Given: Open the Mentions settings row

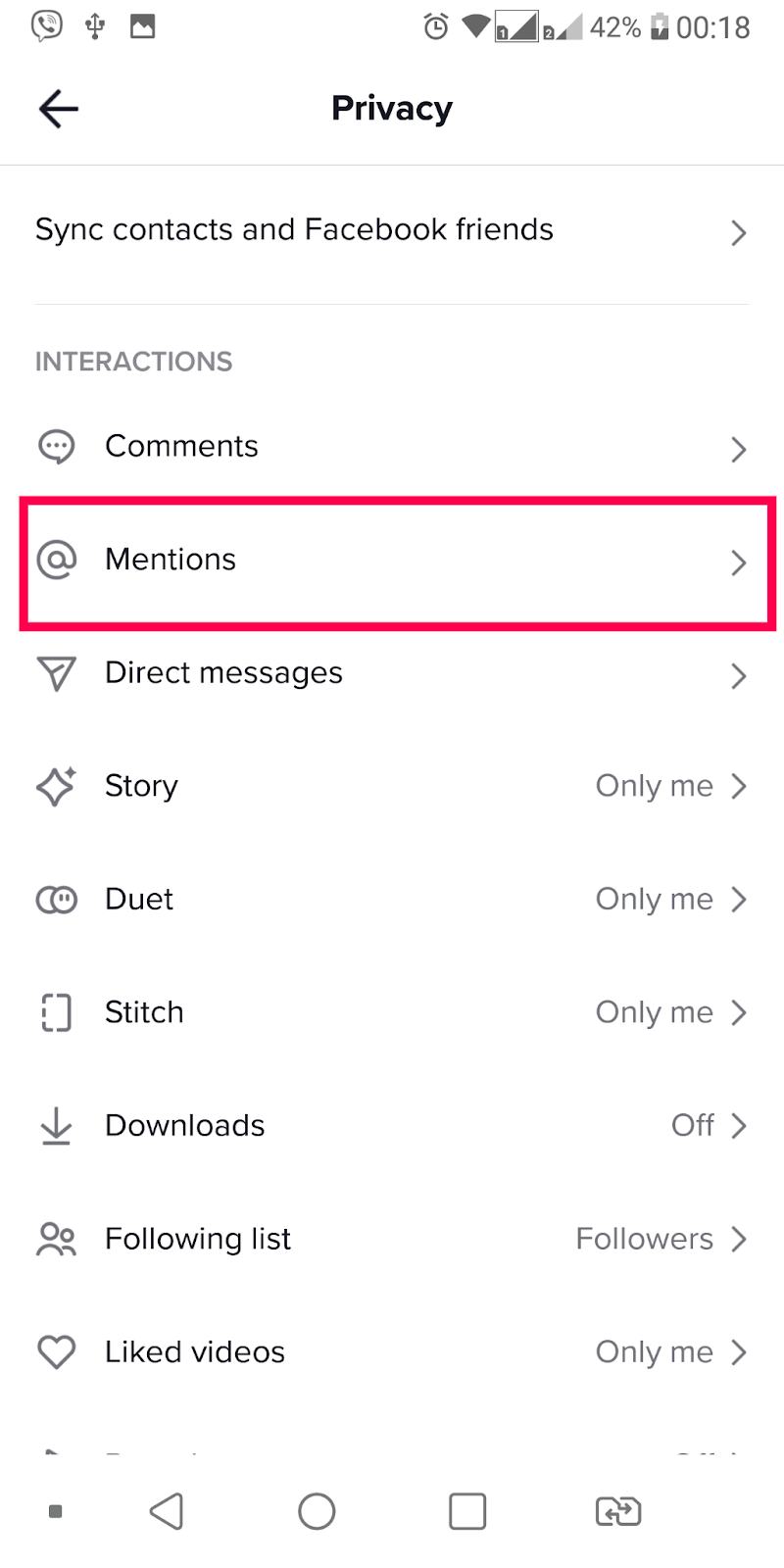Looking at the screenshot, I should coord(392,561).
